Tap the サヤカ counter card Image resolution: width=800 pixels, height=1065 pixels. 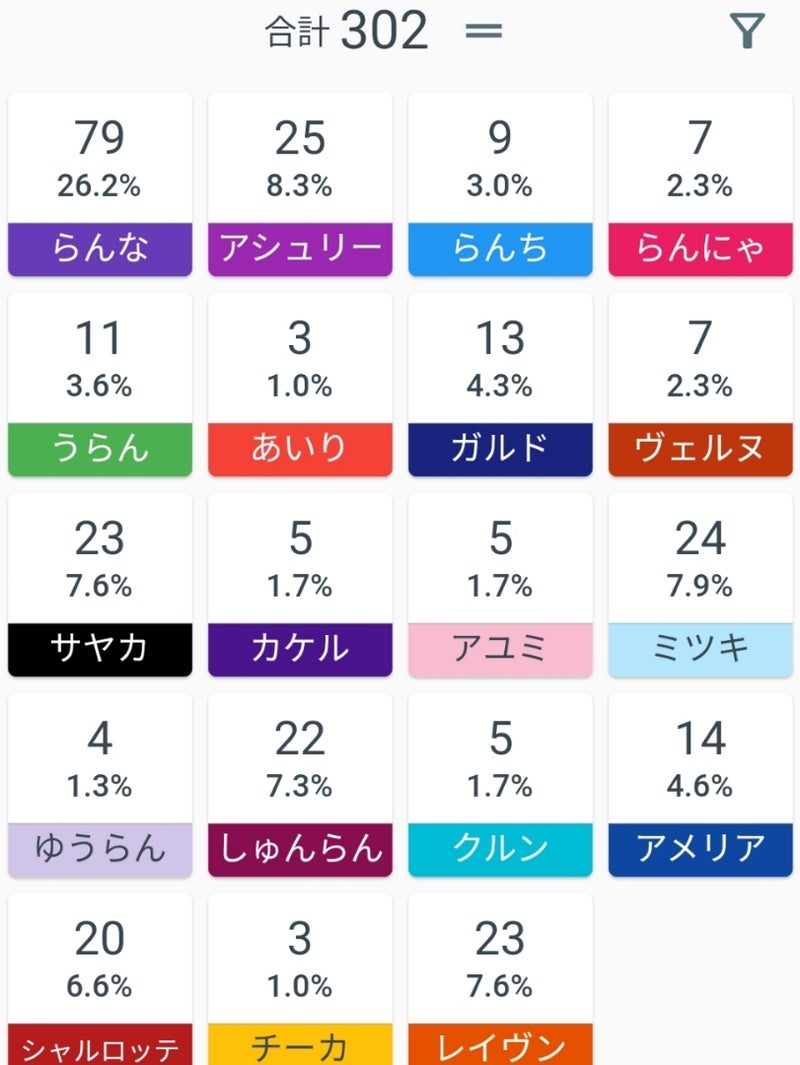click(x=100, y=585)
